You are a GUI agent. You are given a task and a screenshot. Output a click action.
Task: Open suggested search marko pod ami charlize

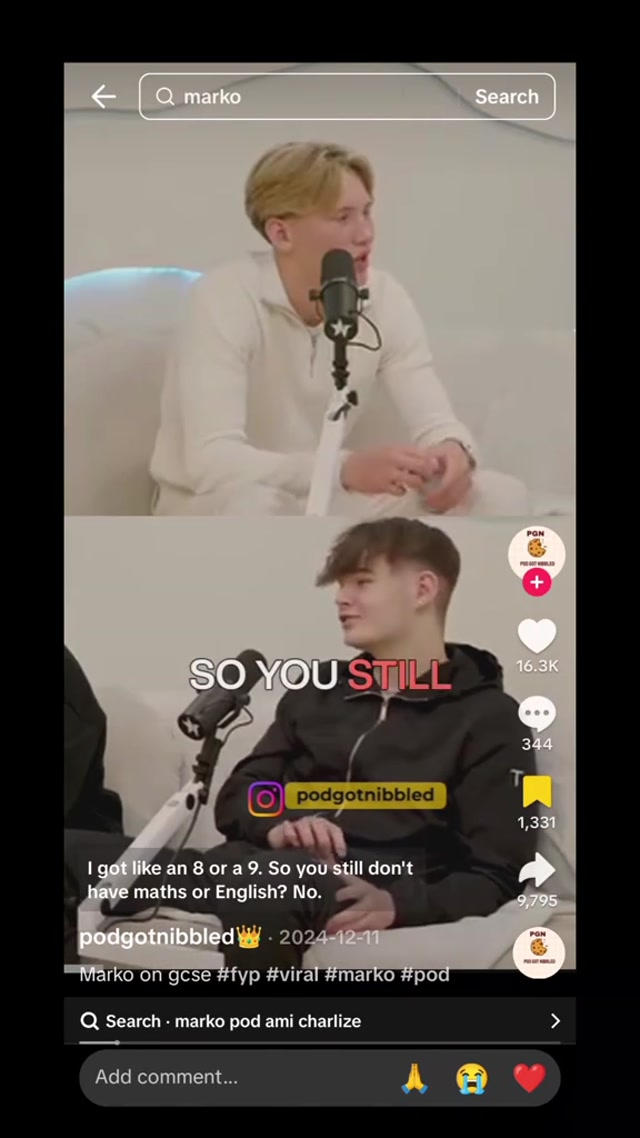coord(320,1021)
